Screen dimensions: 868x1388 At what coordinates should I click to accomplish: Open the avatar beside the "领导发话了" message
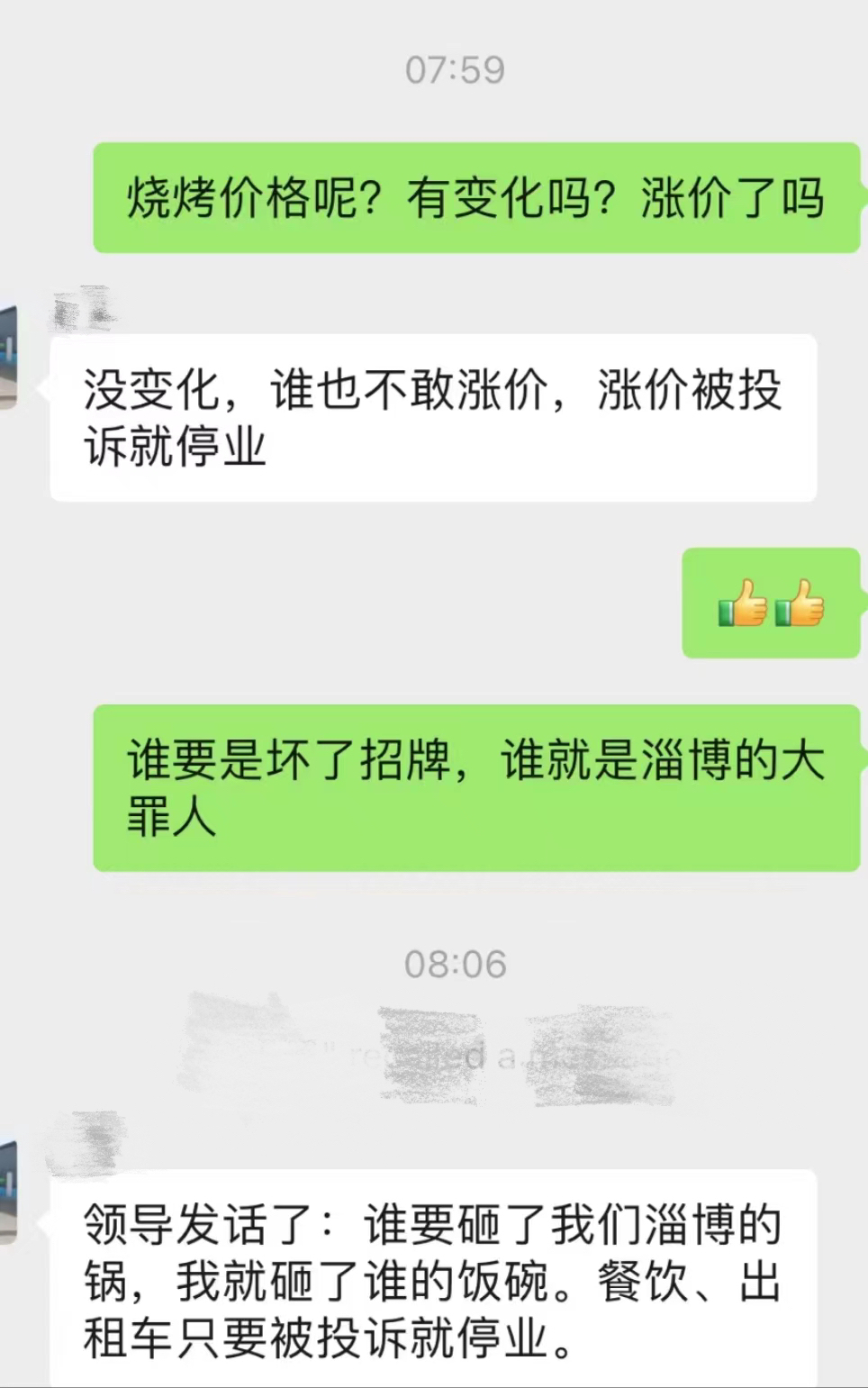point(8,1191)
